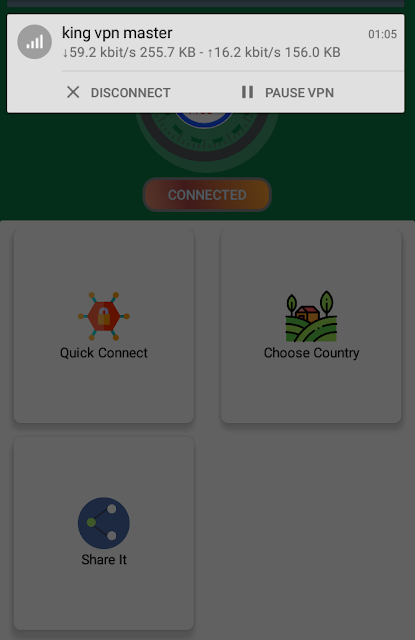Select the Share It card
415x640 pixels.
point(104,533)
